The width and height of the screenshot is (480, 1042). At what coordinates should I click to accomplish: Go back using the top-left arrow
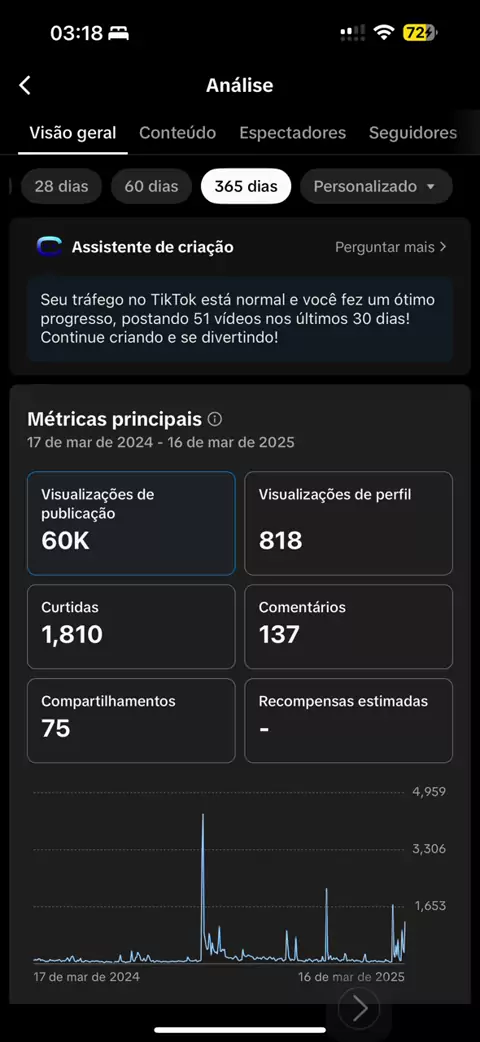click(25, 86)
